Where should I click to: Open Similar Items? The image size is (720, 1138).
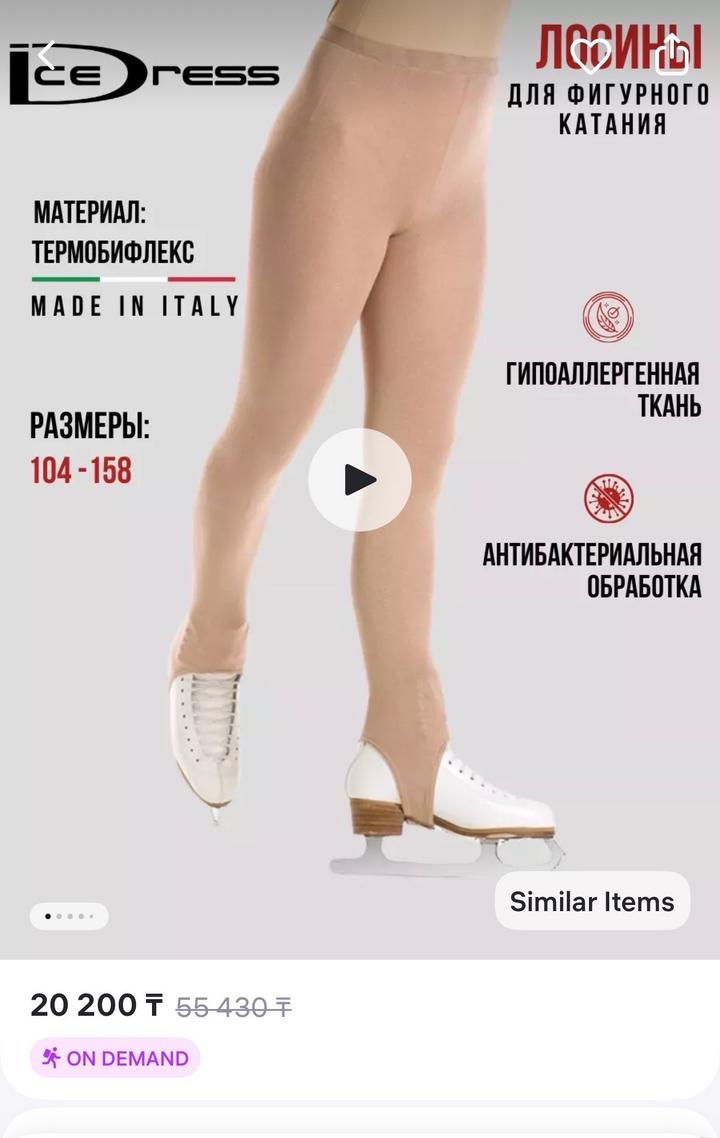click(592, 901)
